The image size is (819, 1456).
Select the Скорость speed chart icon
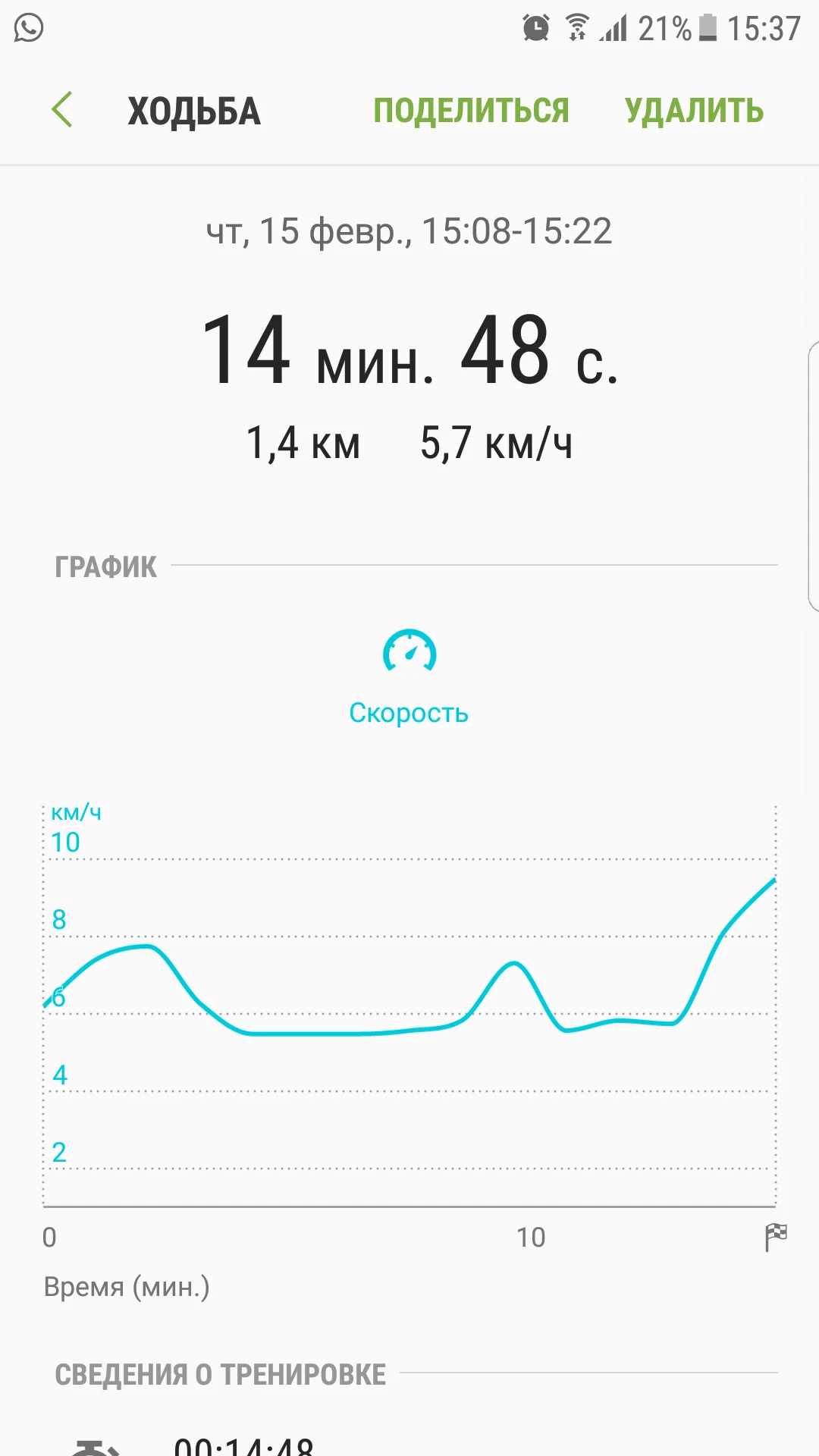(x=409, y=652)
